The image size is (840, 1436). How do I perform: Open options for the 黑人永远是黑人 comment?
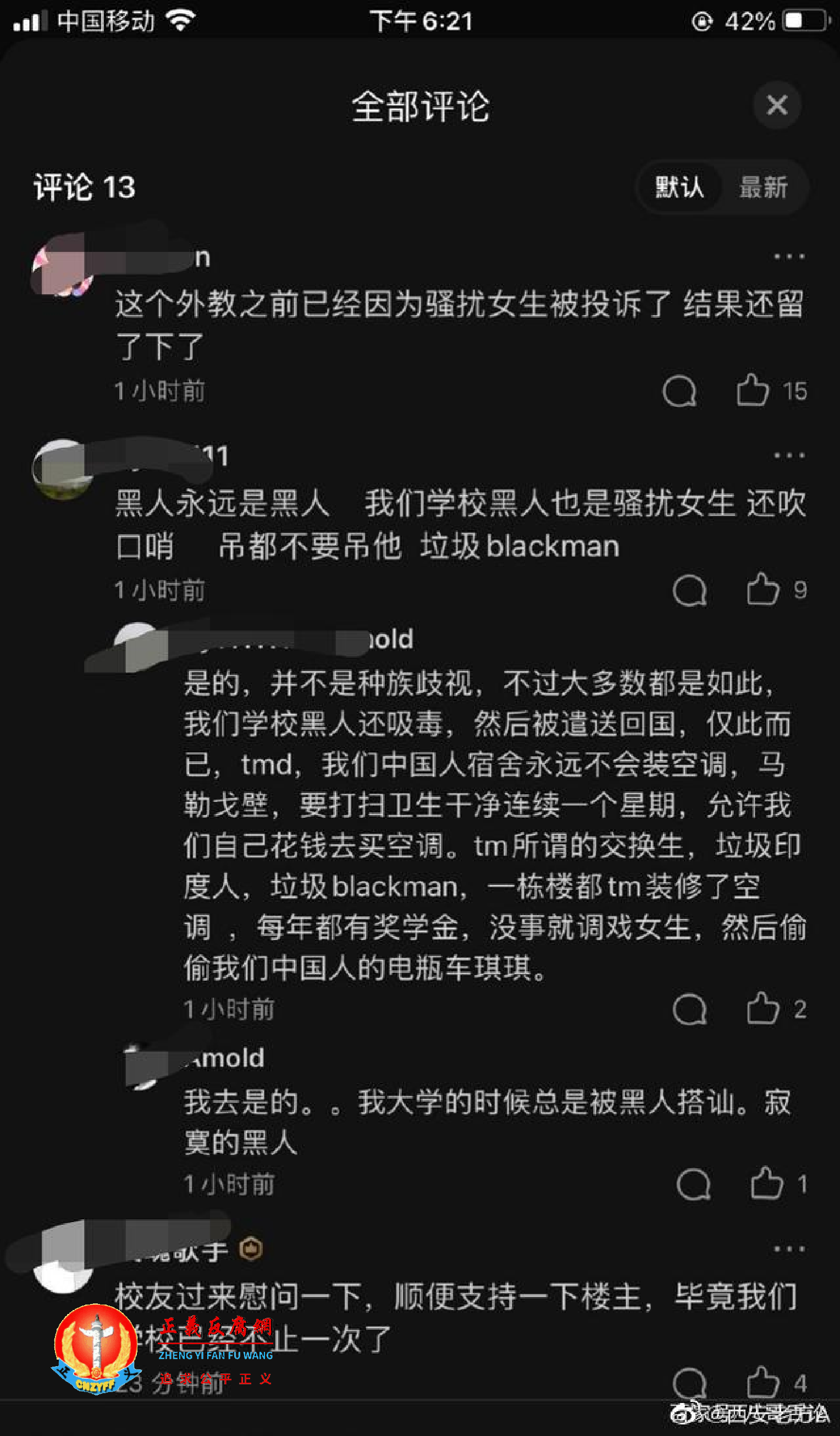click(789, 455)
